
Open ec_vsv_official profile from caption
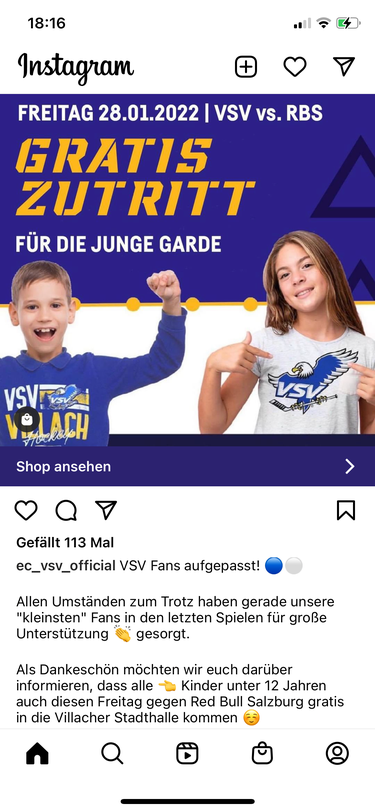pyautogui.click(x=66, y=566)
